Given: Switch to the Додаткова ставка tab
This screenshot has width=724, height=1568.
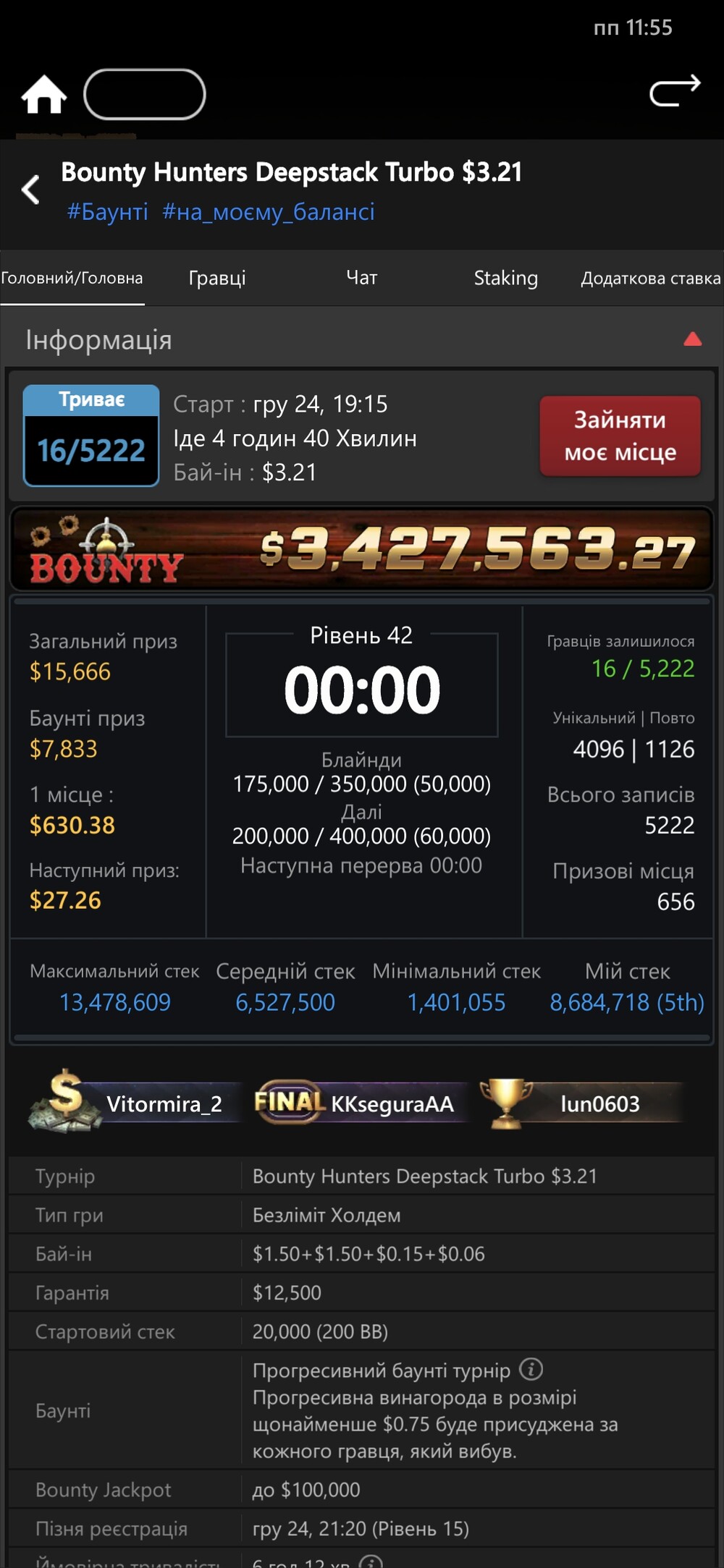Looking at the screenshot, I should [650, 278].
